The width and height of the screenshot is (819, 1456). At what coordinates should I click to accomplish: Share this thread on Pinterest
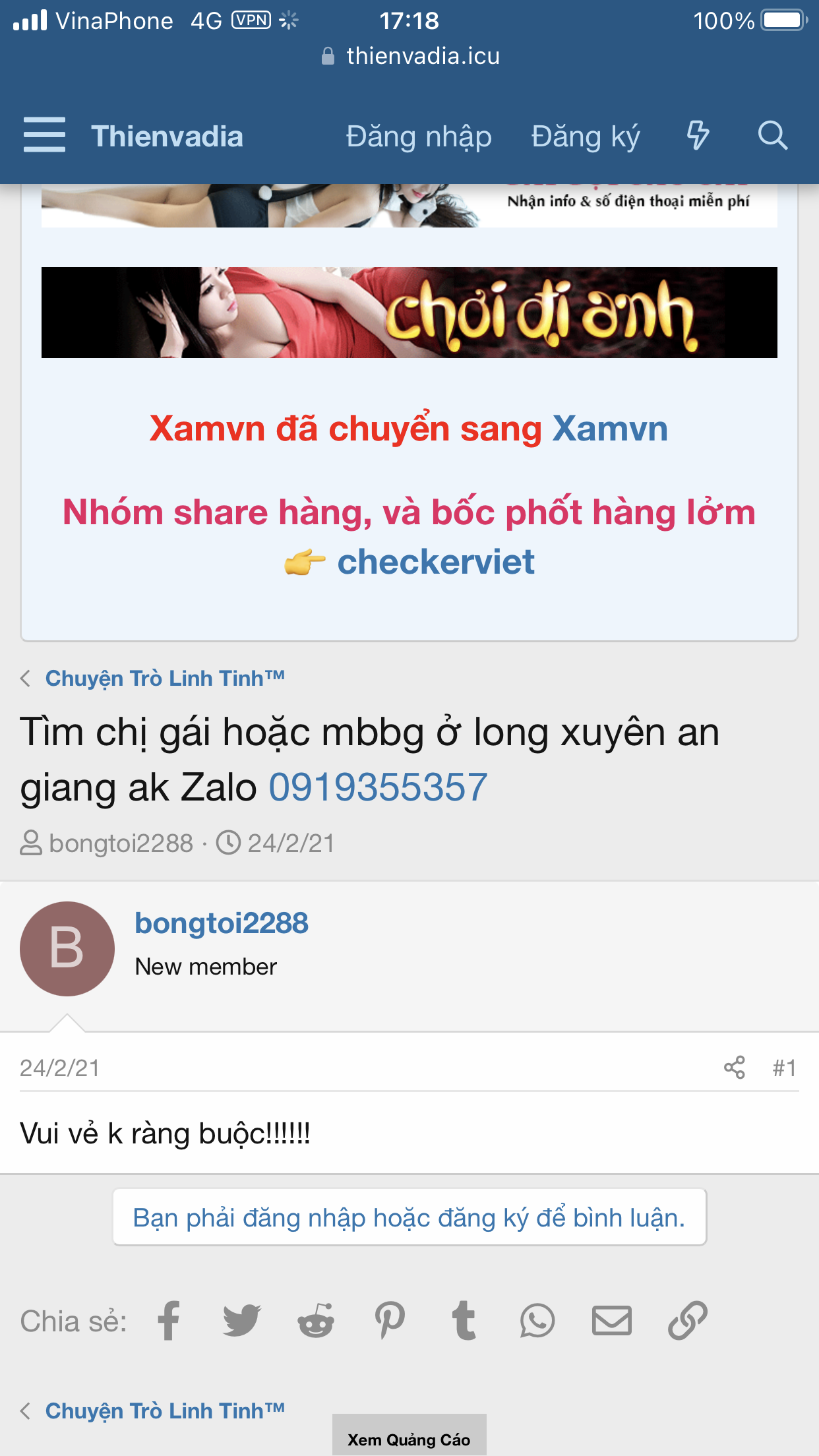click(x=390, y=1321)
